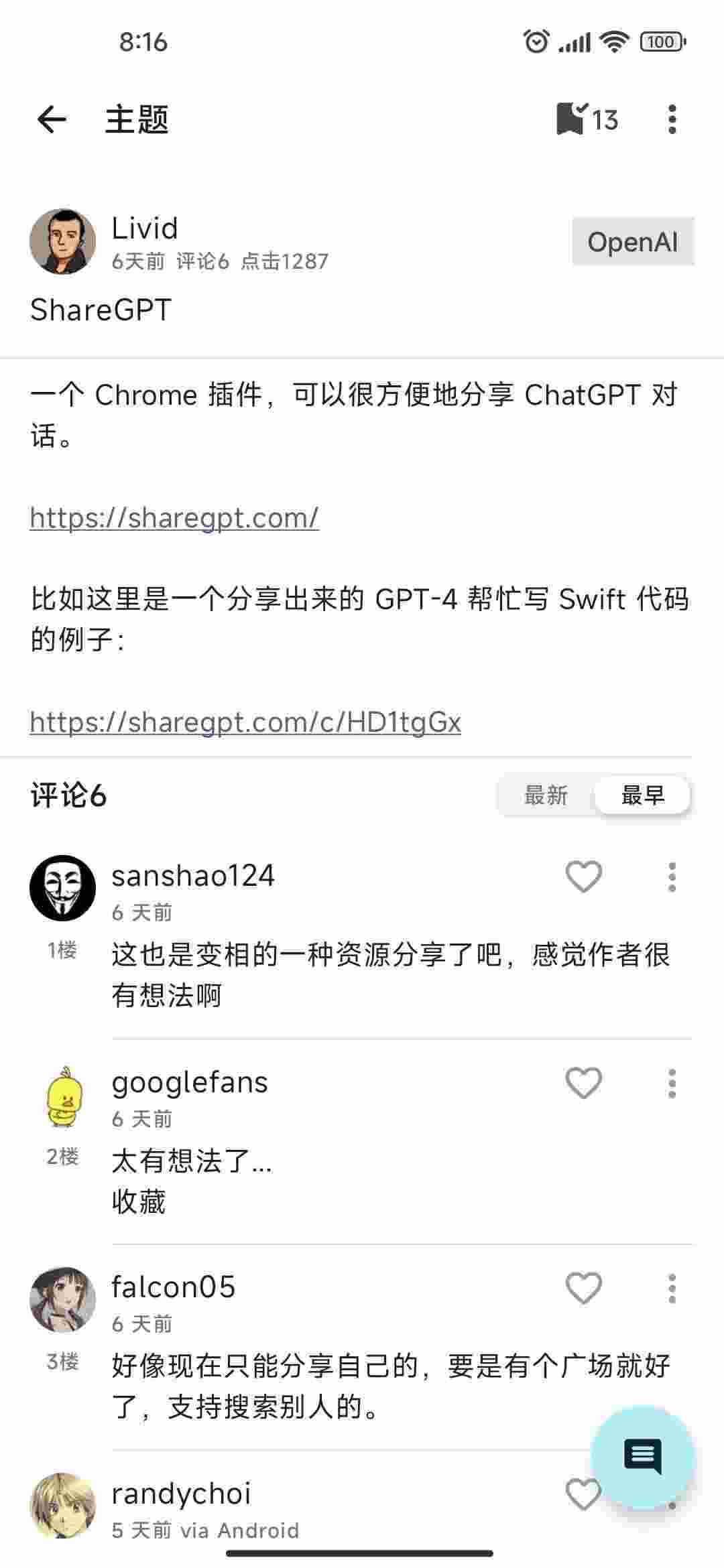Viewport: 724px width, 1568px height.
Task: Open the OpenAI node tag
Action: [x=632, y=242]
